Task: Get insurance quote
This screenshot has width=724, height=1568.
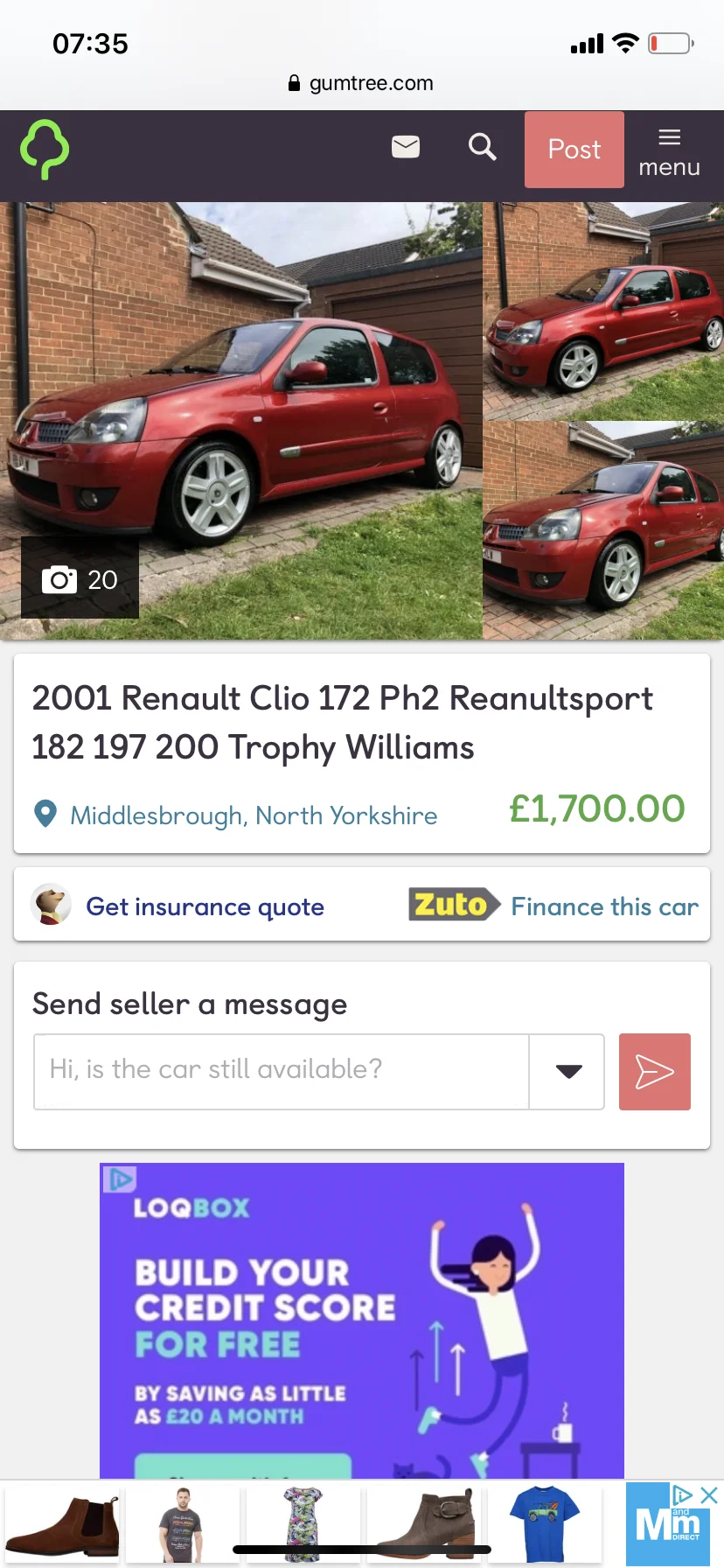Action: coord(205,906)
